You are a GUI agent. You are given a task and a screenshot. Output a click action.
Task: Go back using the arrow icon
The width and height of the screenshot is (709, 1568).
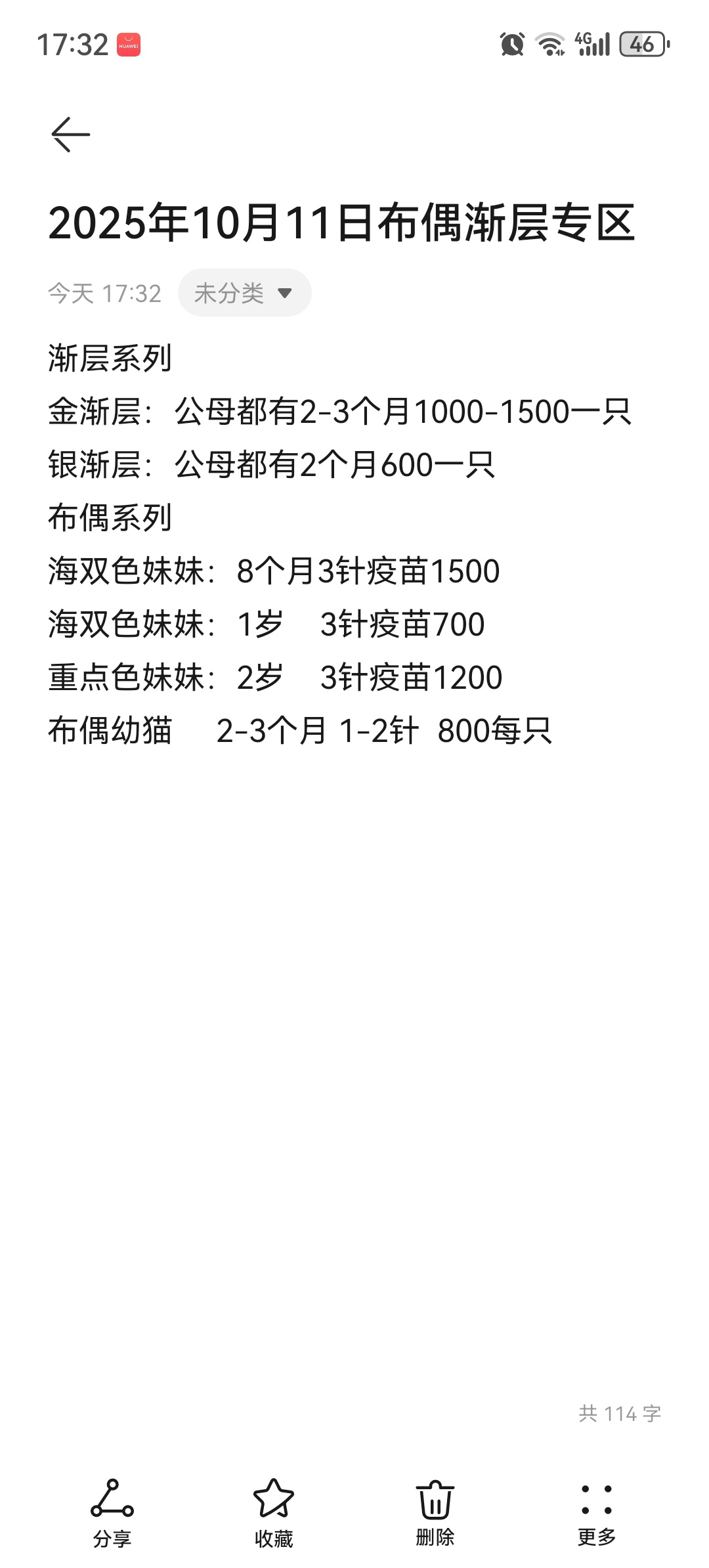[x=71, y=135]
